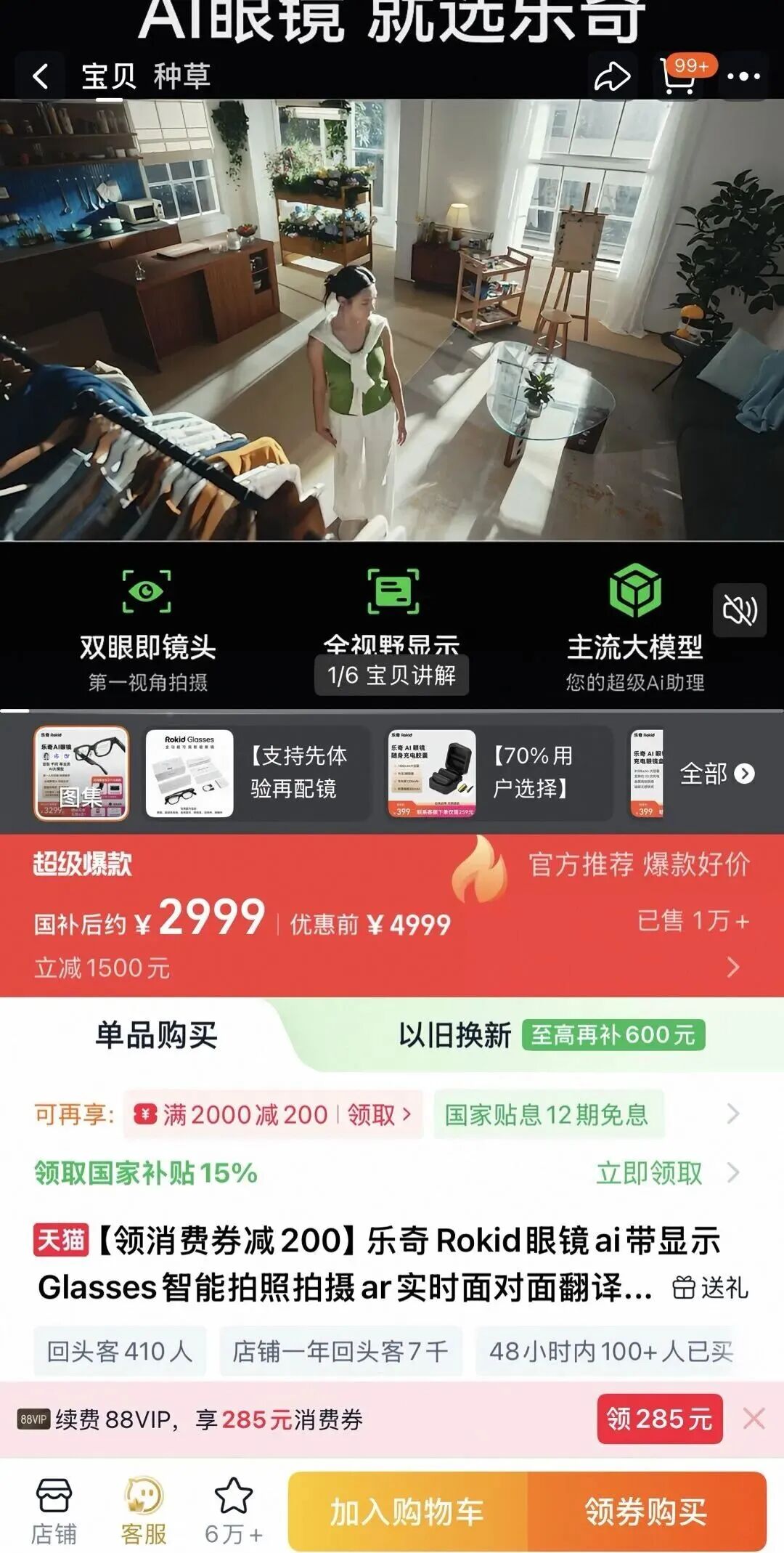View 全部 product options

tap(716, 774)
